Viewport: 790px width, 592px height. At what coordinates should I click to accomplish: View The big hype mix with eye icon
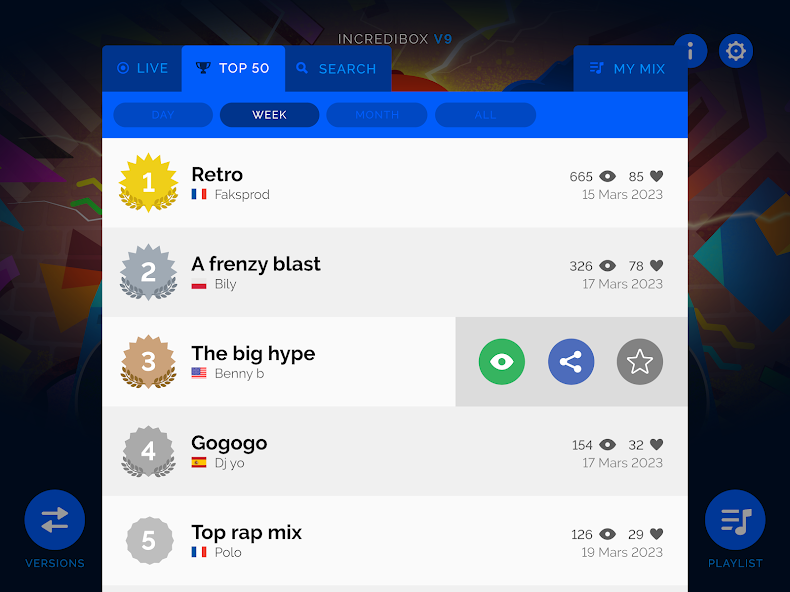pos(502,362)
